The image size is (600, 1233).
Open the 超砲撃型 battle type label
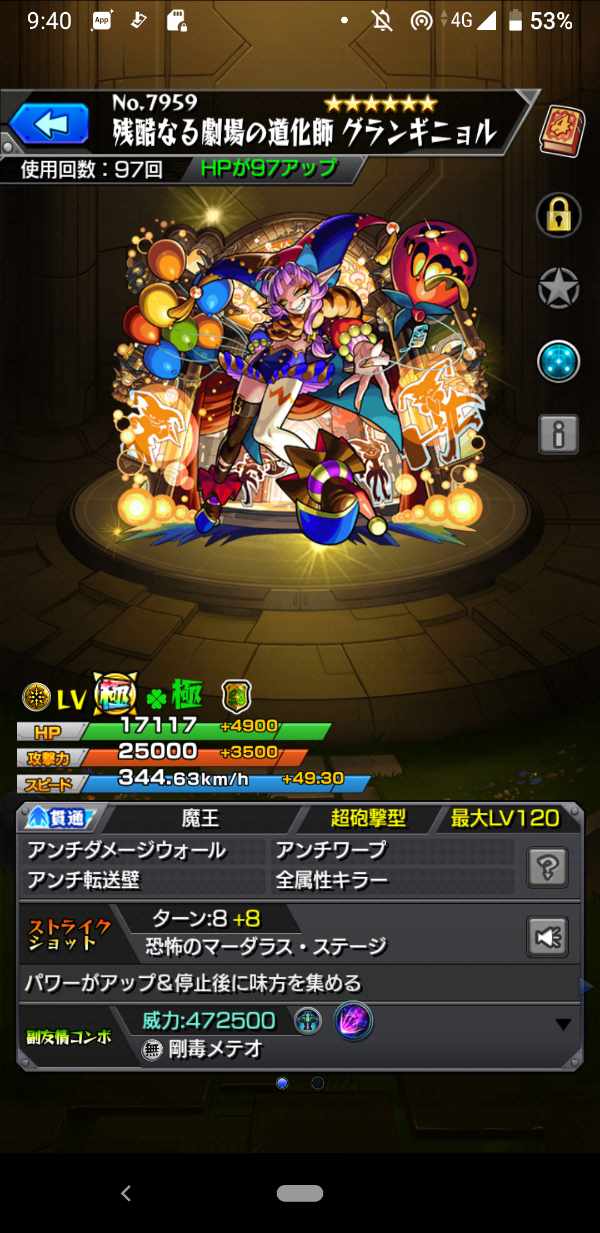[368, 818]
